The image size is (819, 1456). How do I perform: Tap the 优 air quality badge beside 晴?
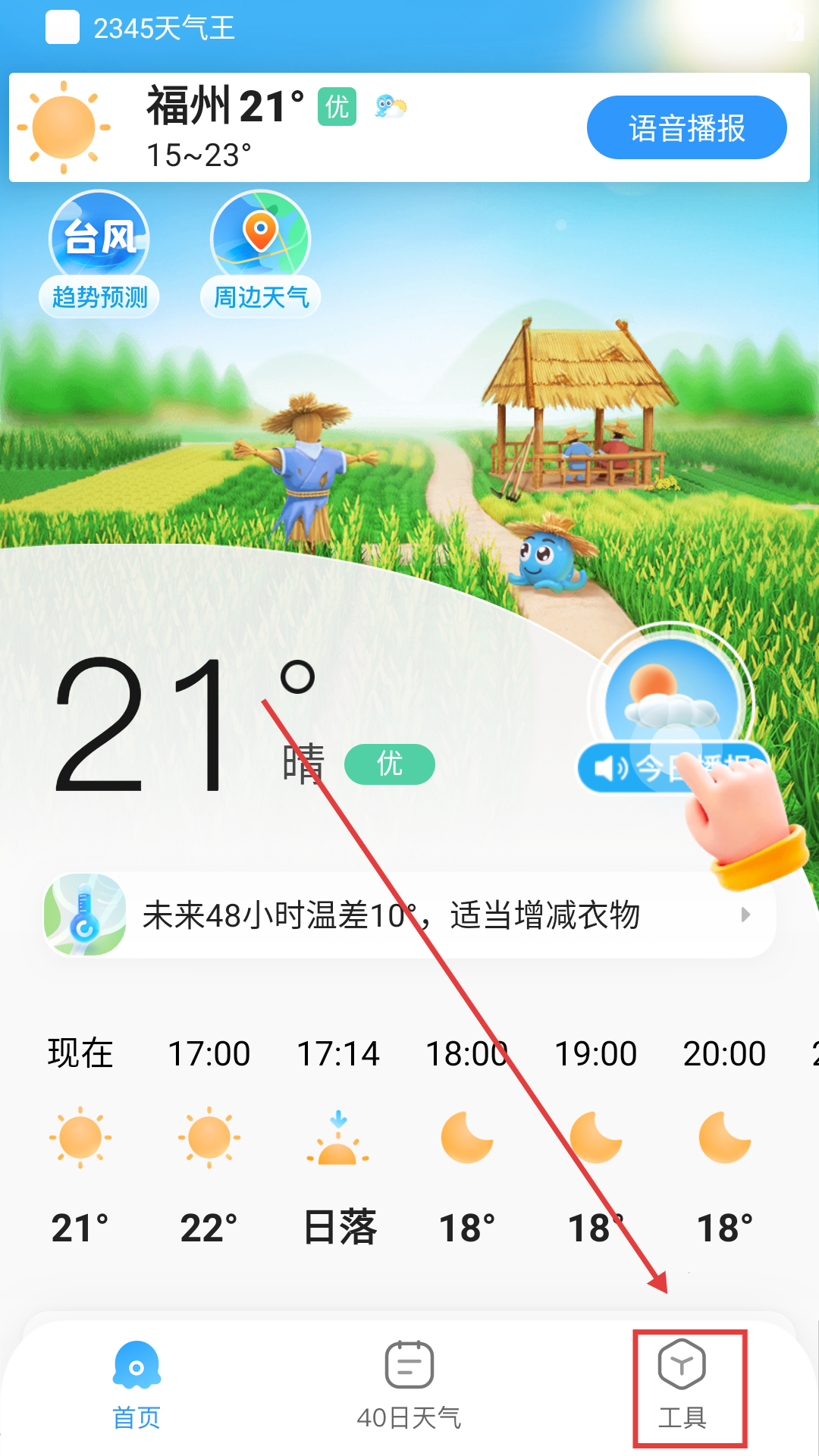click(x=390, y=764)
